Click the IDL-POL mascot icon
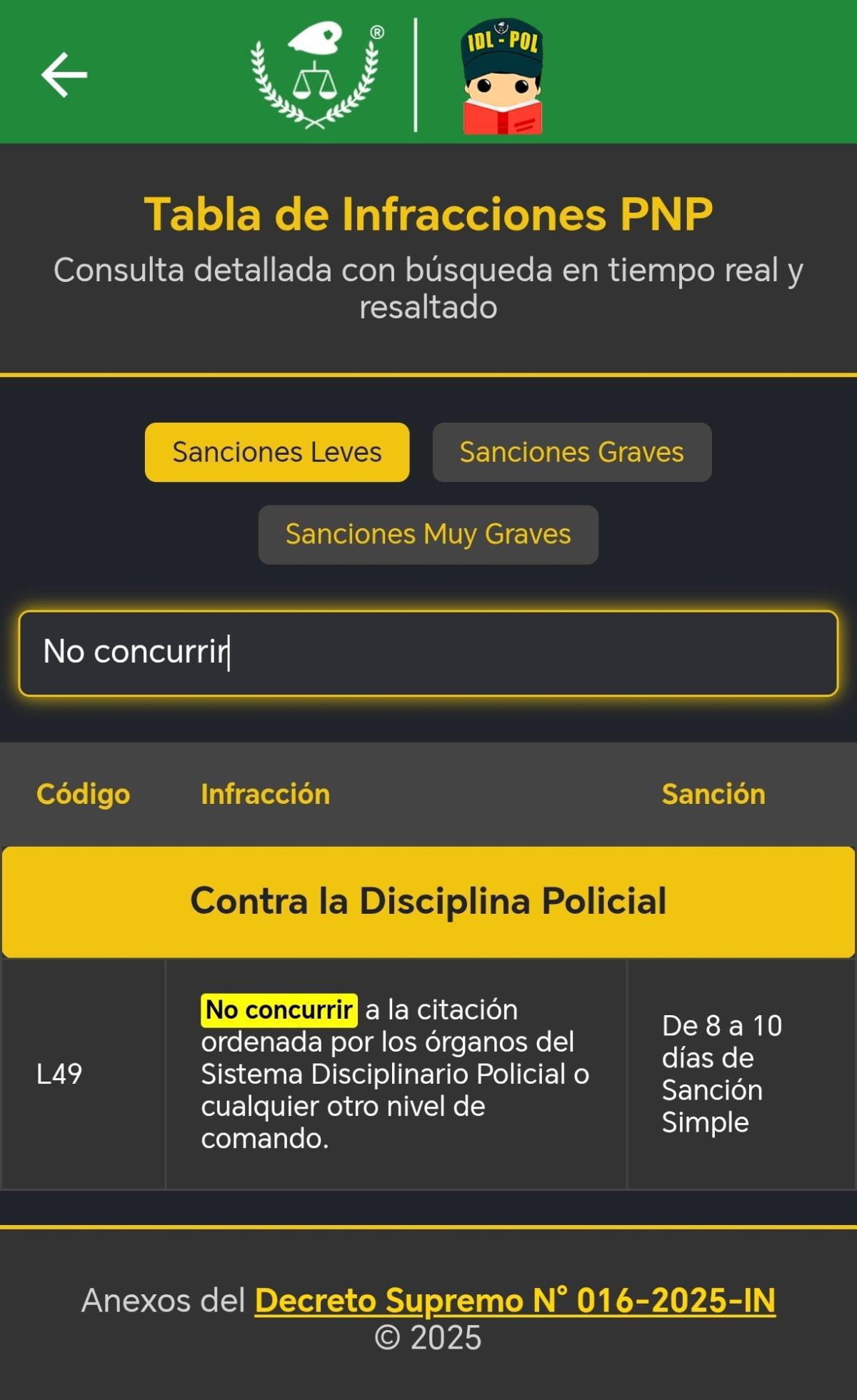The image size is (857, 1400). click(501, 76)
